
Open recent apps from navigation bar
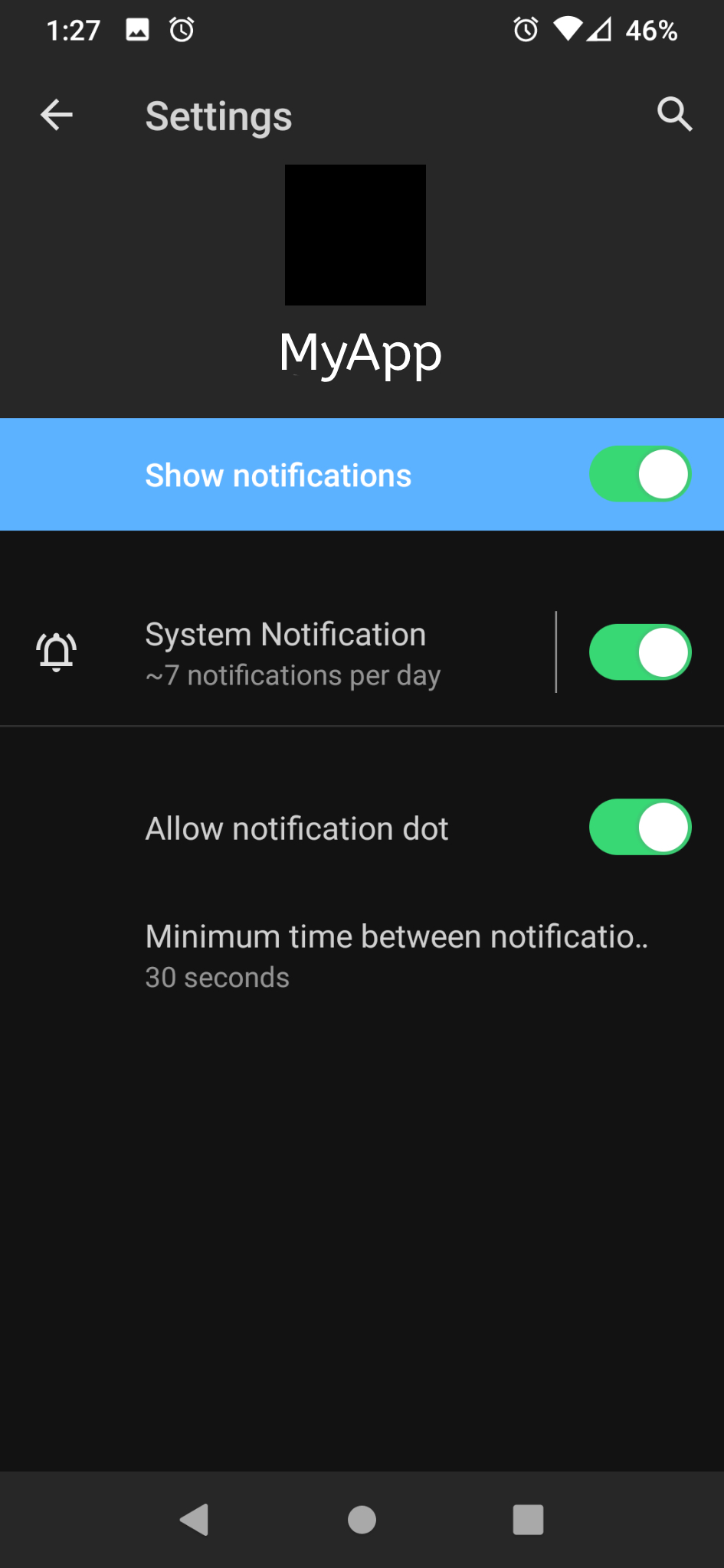pyautogui.click(x=528, y=1520)
